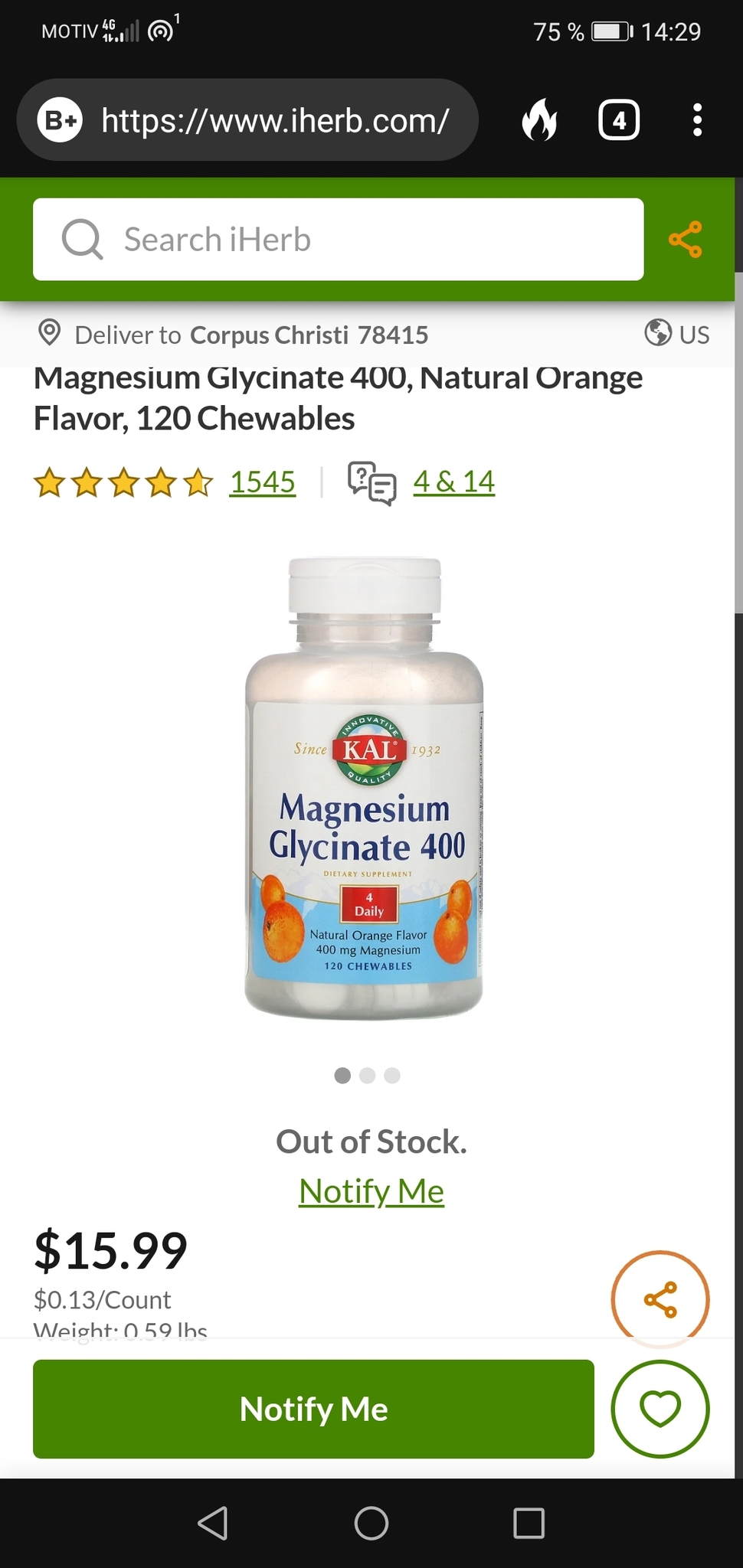The height and width of the screenshot is (1568, 743).
Task: Jump to second image via carousel dot
Action: click(x=368, y=1076)
